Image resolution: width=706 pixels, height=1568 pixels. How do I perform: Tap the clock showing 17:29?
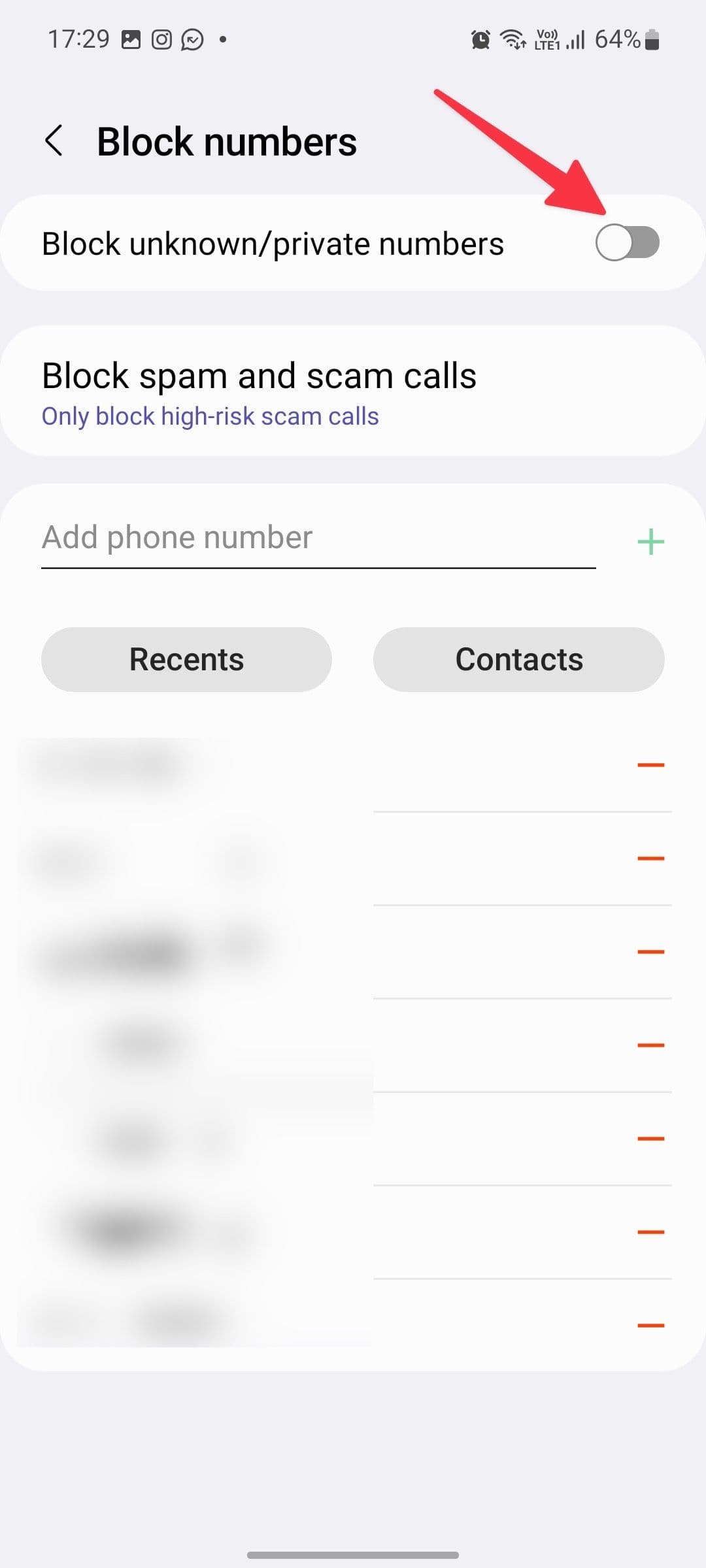(x=78, y=38)
